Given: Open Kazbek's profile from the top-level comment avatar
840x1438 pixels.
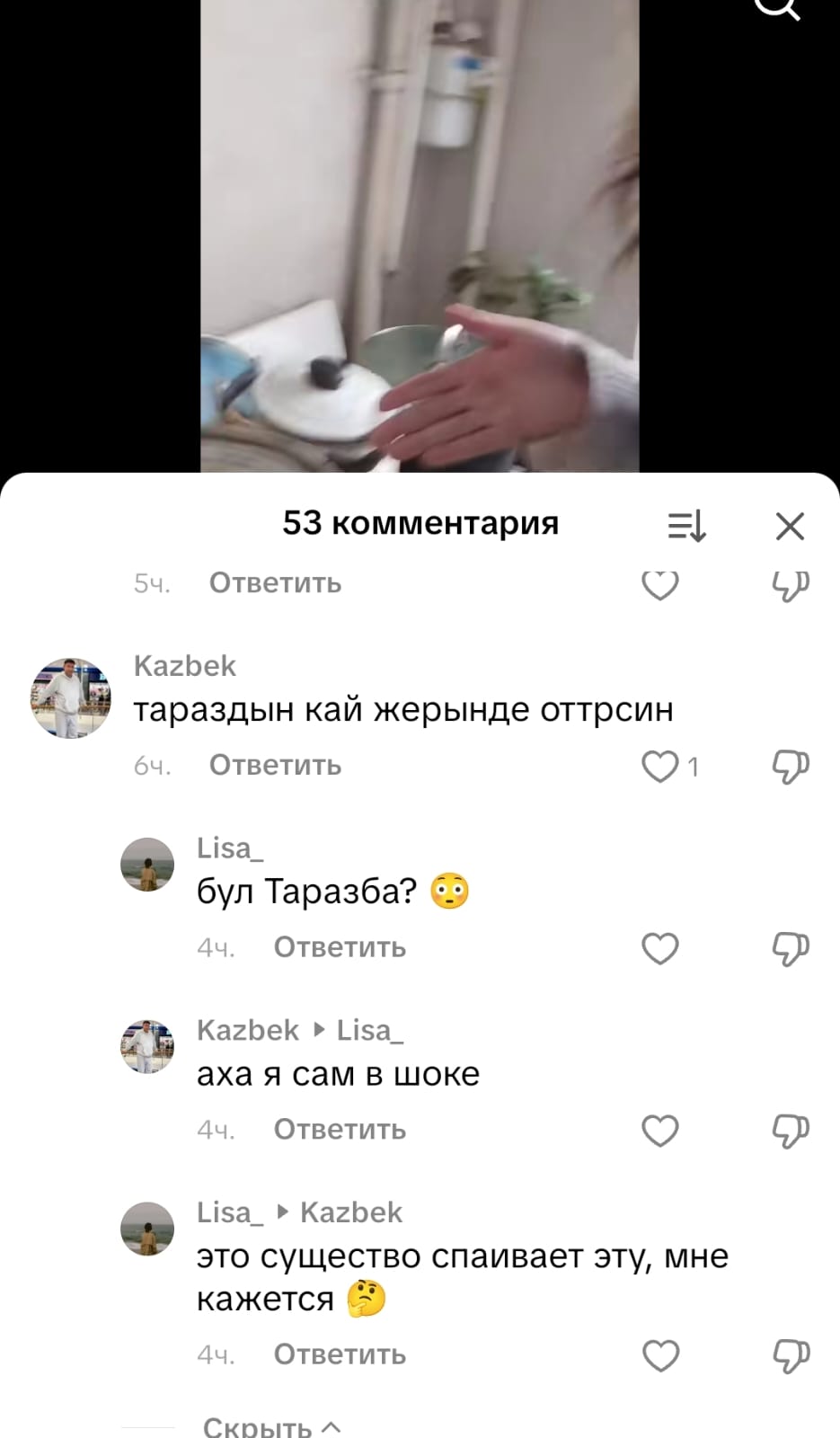Looking at the screenshot, I should pyautogui.click(x=71, y=697).
